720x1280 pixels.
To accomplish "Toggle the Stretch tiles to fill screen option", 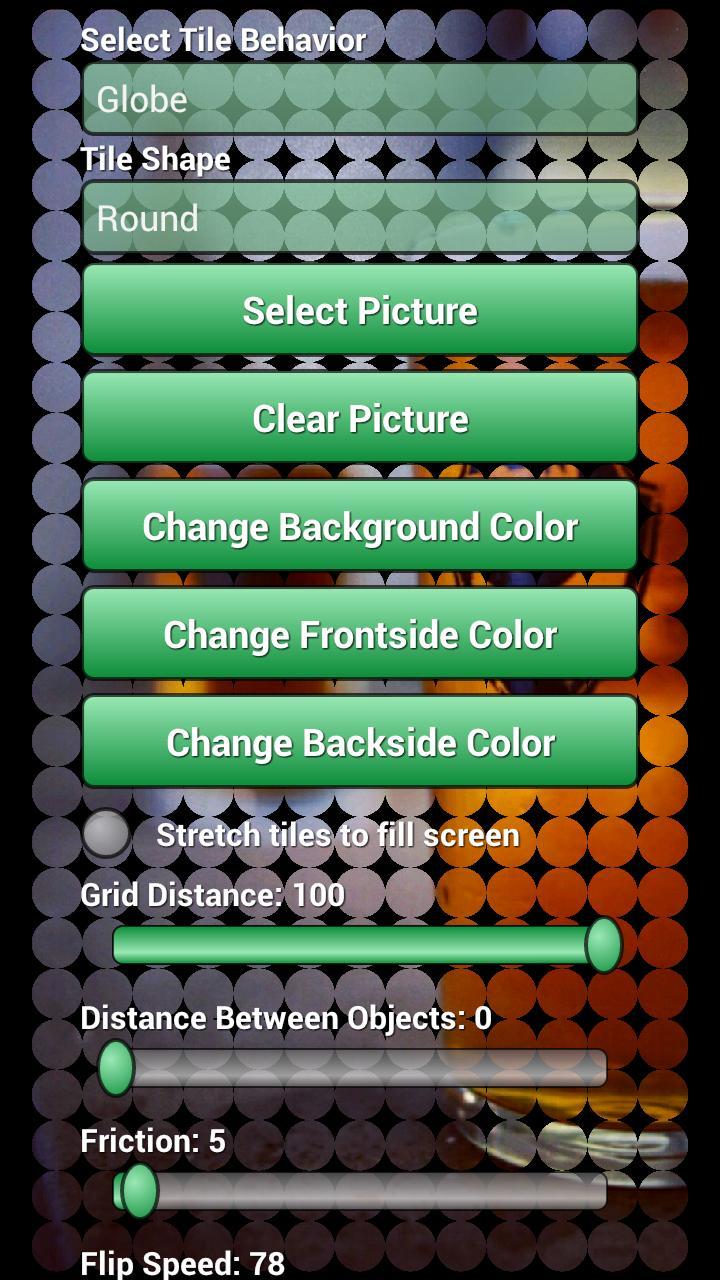I will click(x=106, y=832).
